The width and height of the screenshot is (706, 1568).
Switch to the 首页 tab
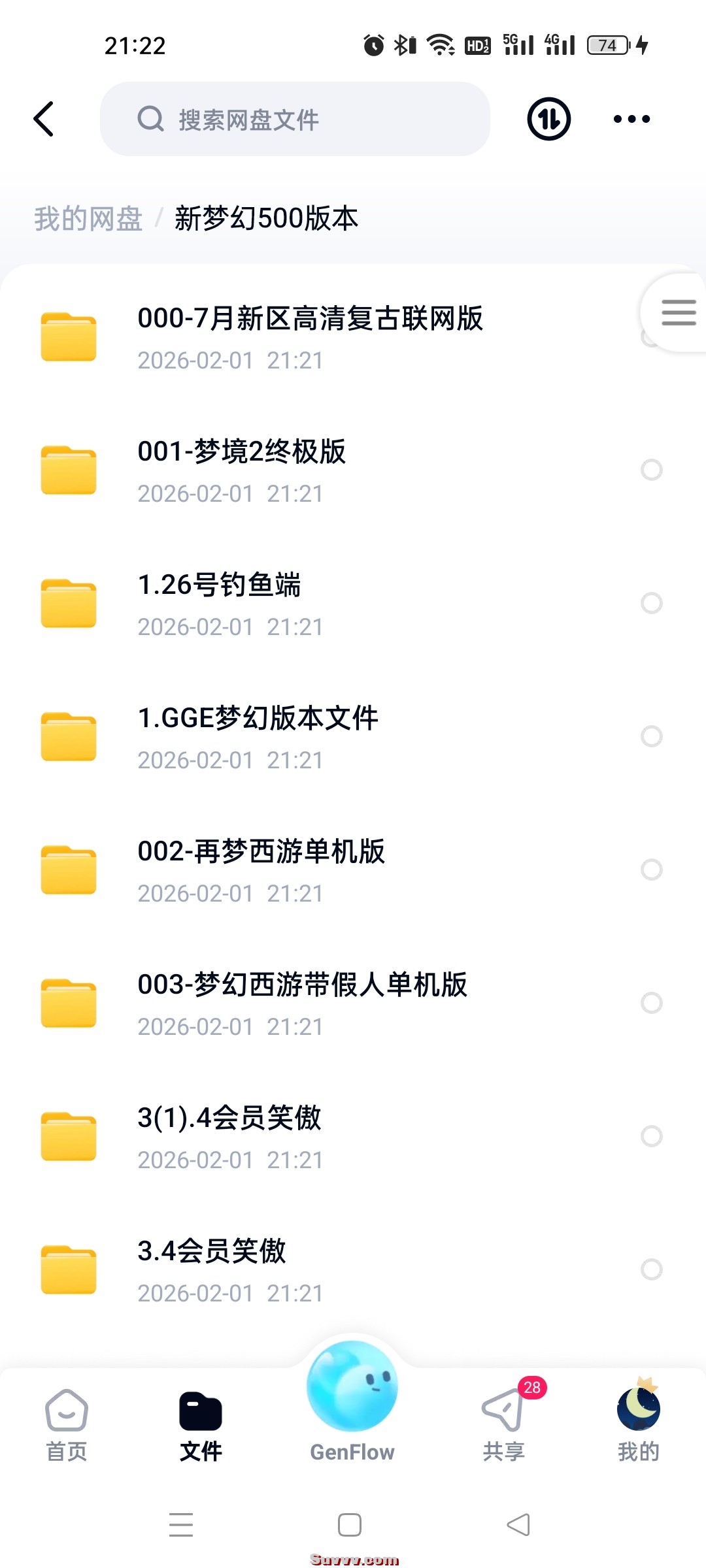click(65, 1424)
